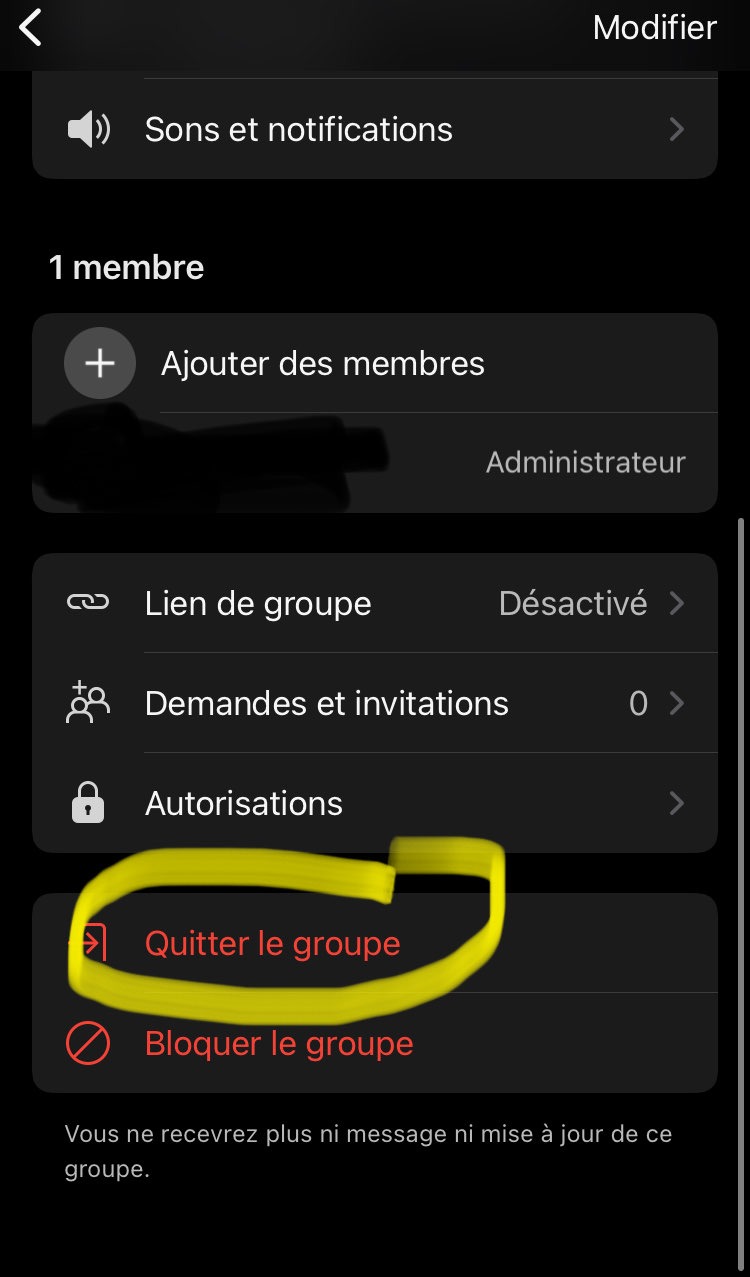
Task: Open Sons et notifications settings
Action: tap(374, 130)
